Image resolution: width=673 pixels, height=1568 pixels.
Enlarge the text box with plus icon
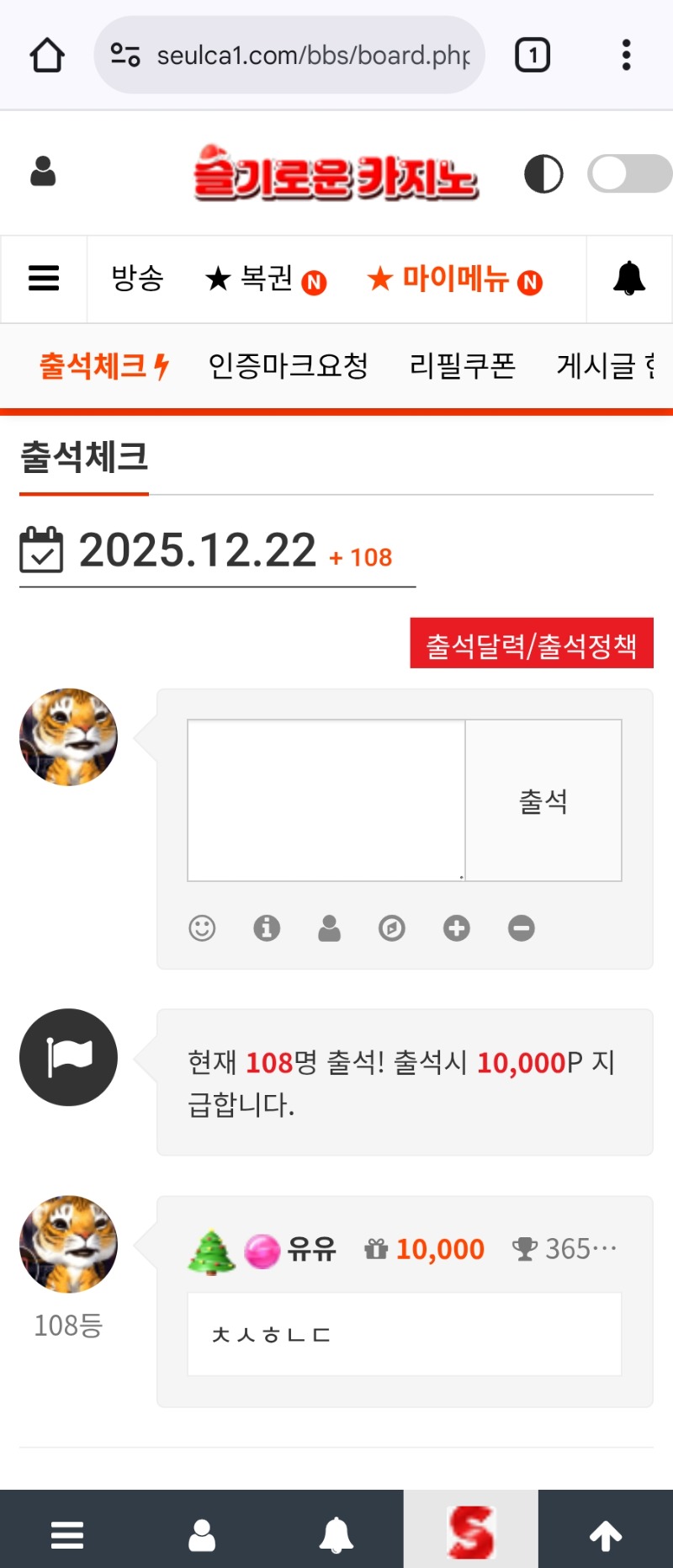[x=457, y=928]
